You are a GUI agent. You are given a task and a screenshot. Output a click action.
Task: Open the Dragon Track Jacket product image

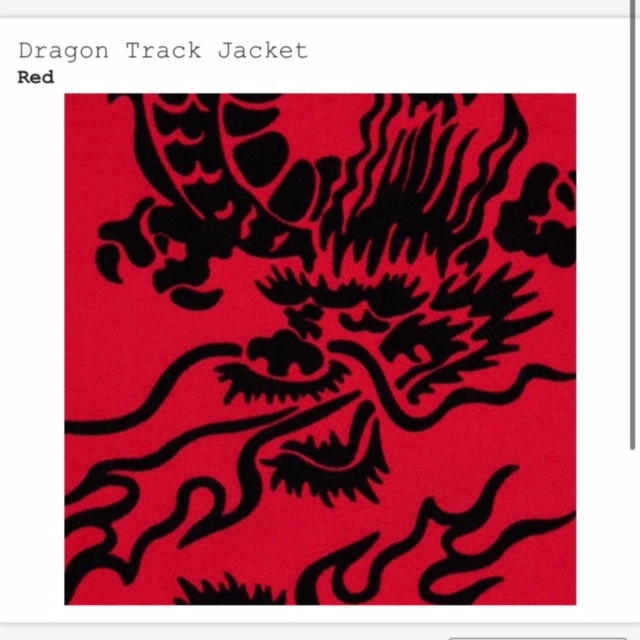tap(320, 349)
